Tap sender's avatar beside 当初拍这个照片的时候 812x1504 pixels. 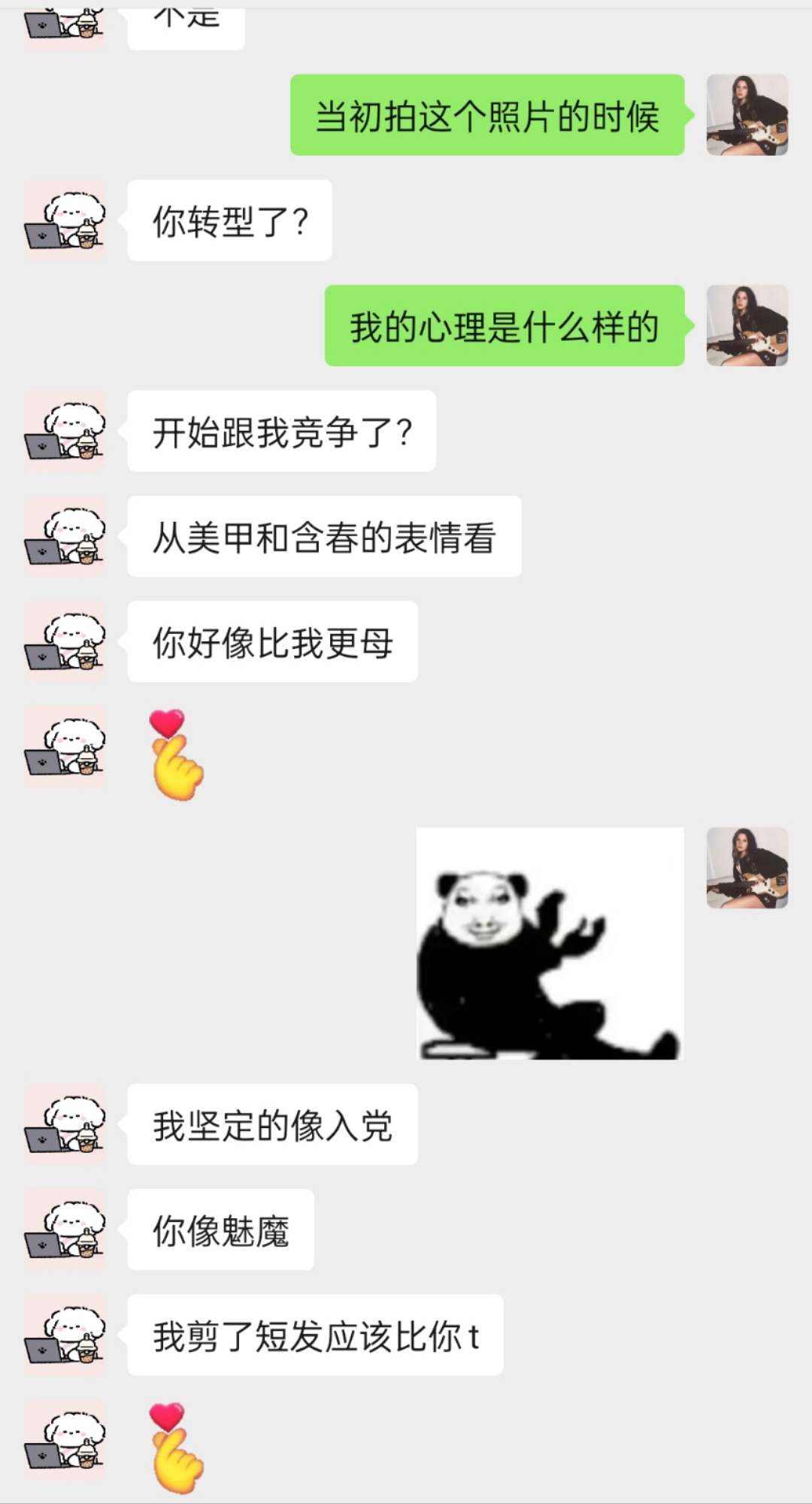pyautogui.click(x=747, y=115)
